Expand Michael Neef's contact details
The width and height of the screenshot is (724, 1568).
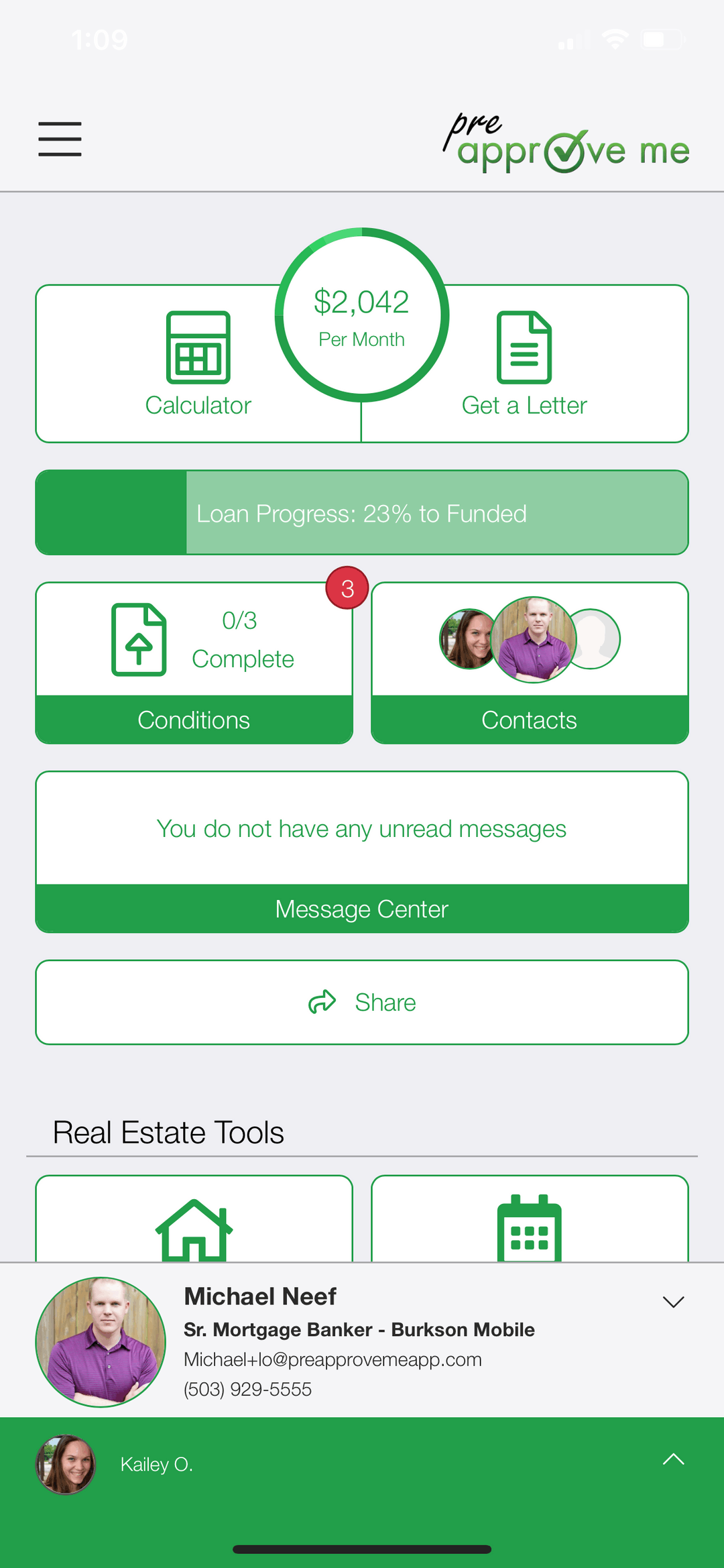673,1301
